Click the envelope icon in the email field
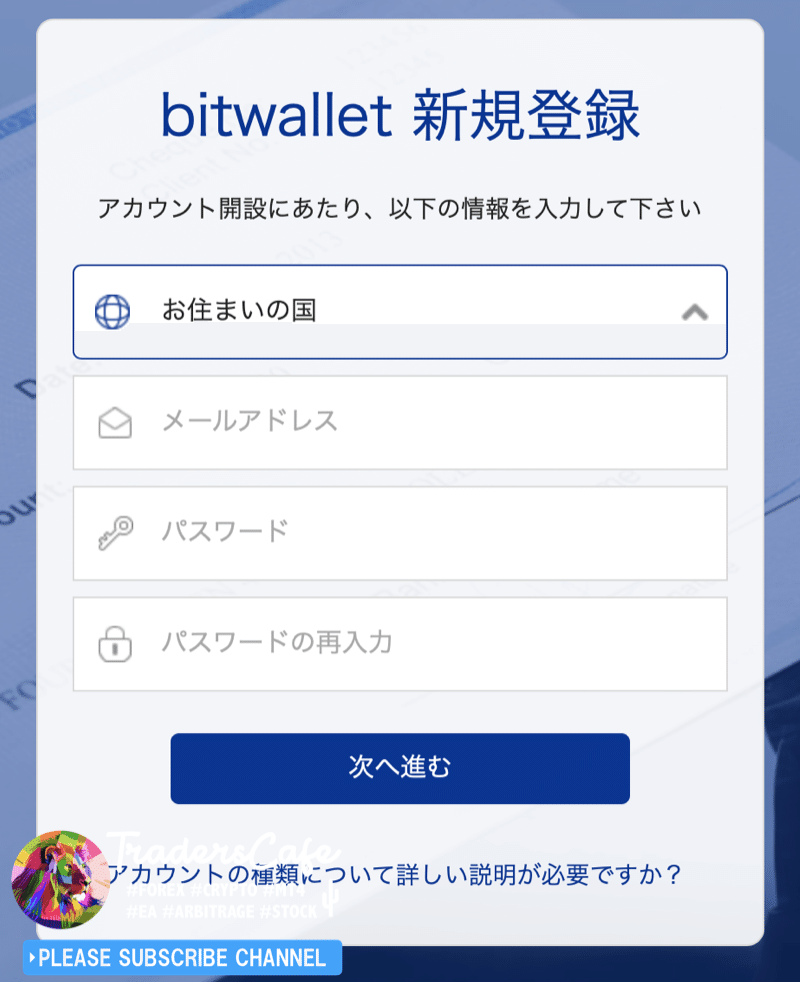The width and height of the screenshot is (800, 982). pyautogui.click(x=113, y=422)
